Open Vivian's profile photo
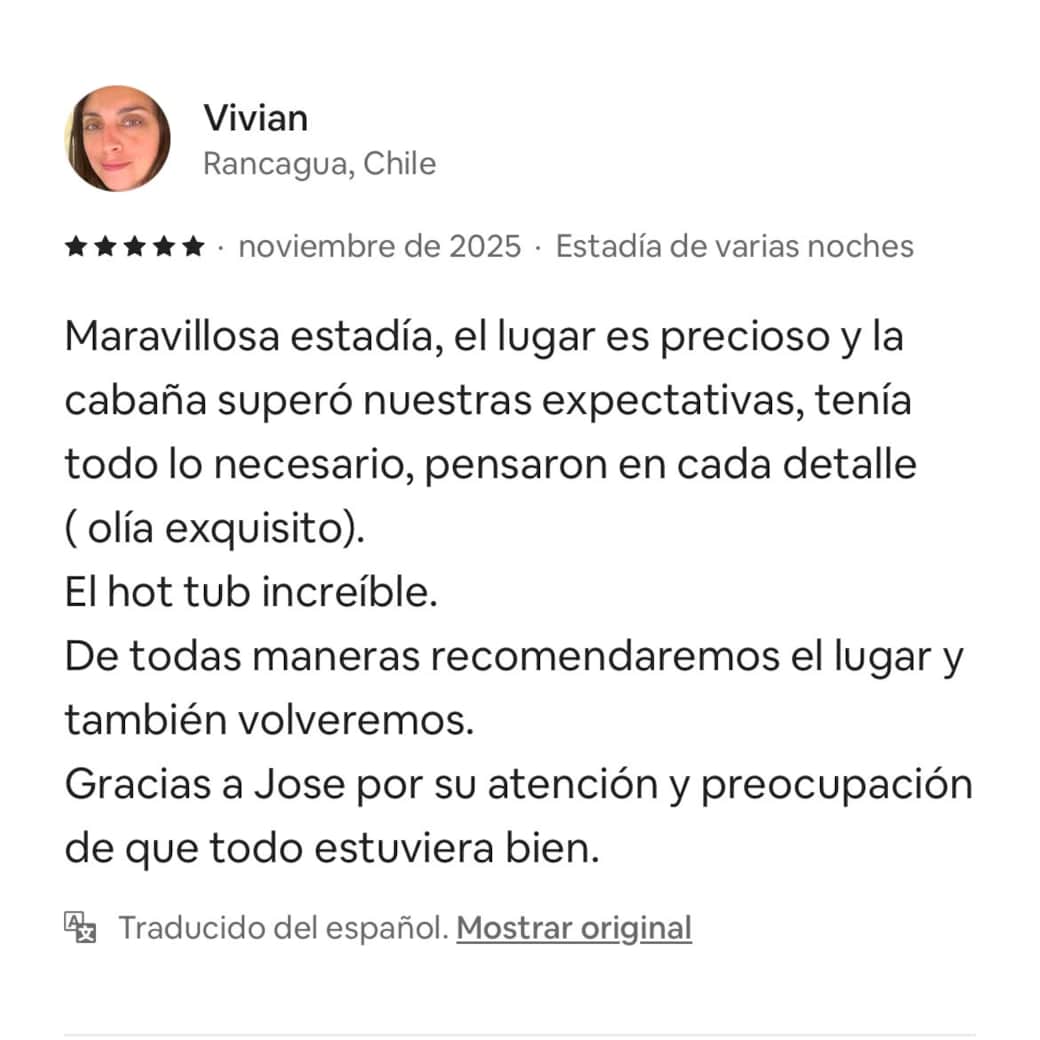This screenshot has height=1040, width=1040. [x=117, y=138]
